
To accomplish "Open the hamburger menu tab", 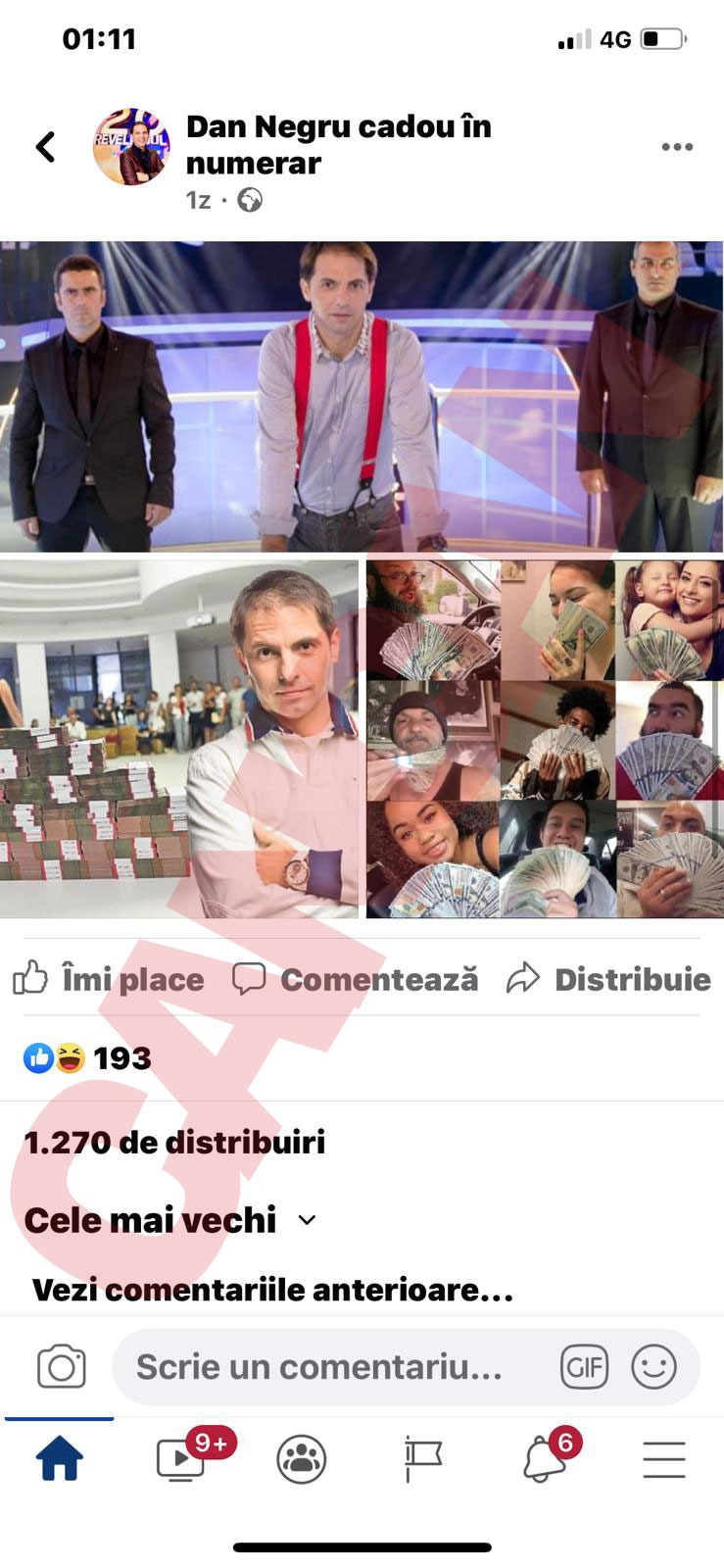I will (x=664, y=1459).
